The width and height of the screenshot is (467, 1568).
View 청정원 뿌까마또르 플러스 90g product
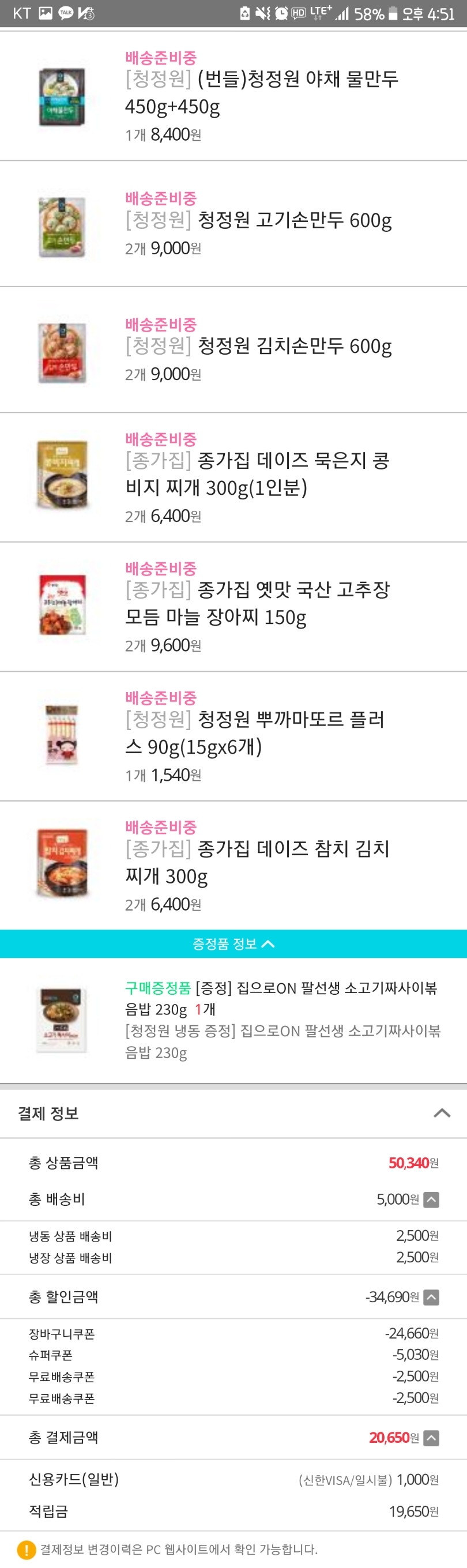point(254,732)
